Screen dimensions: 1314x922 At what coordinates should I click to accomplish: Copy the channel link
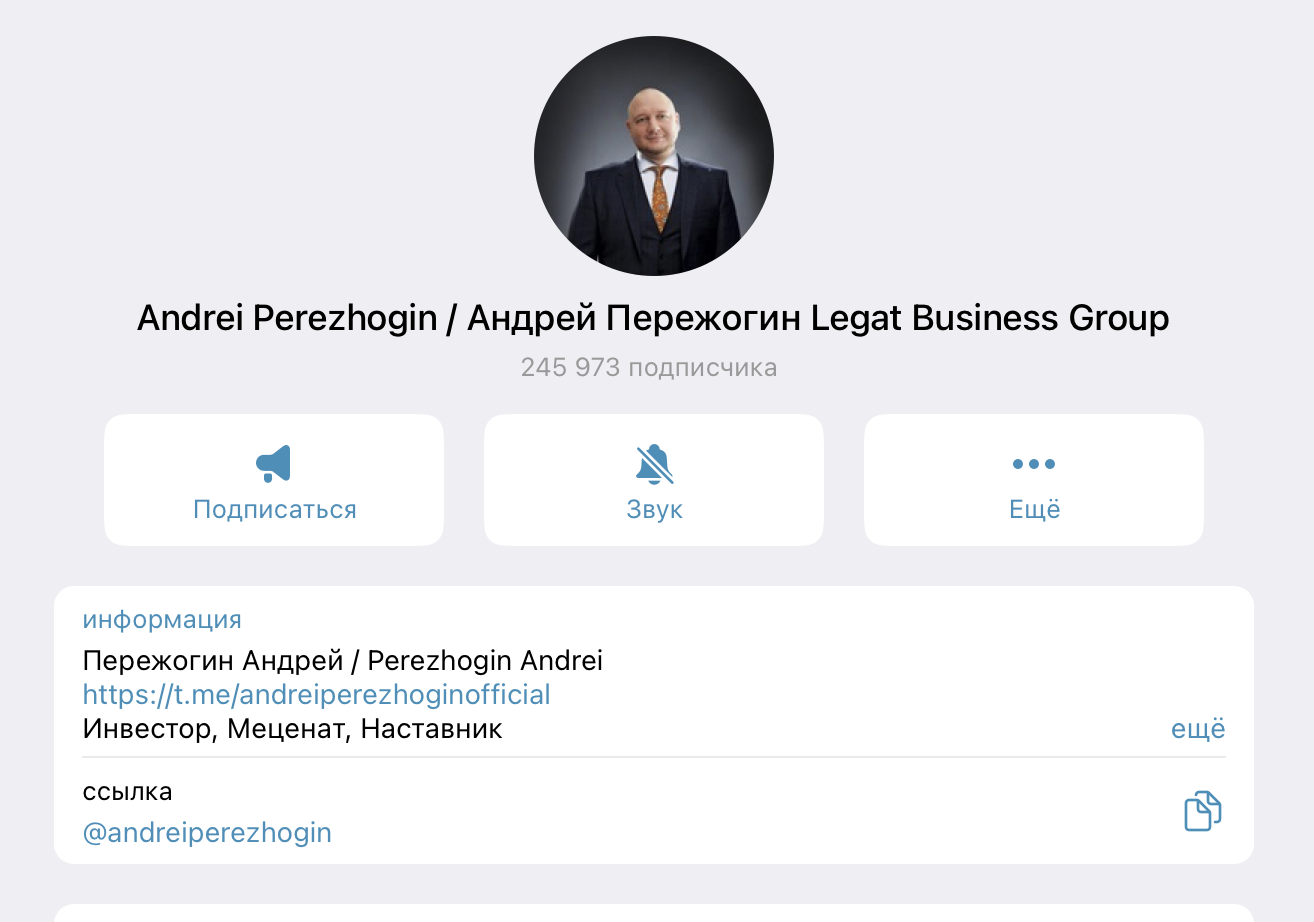point(1202,811)
